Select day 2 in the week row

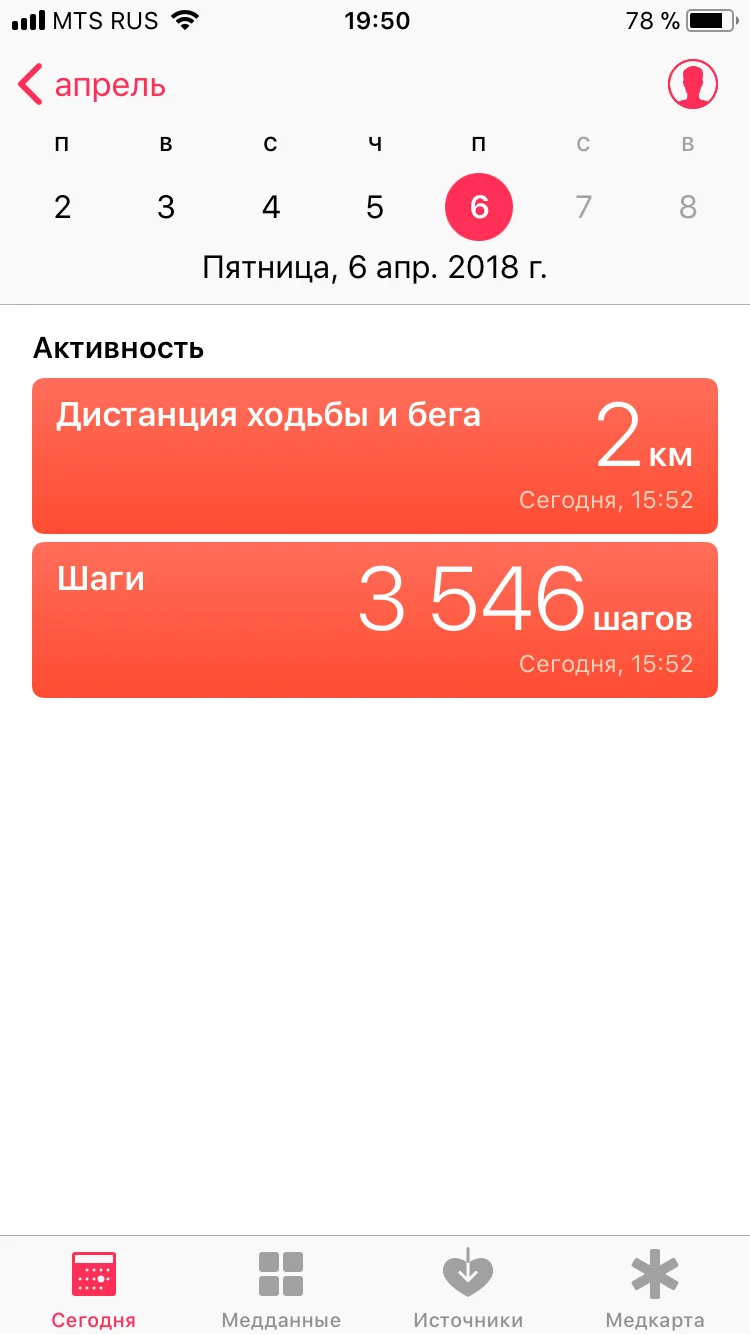62,207
